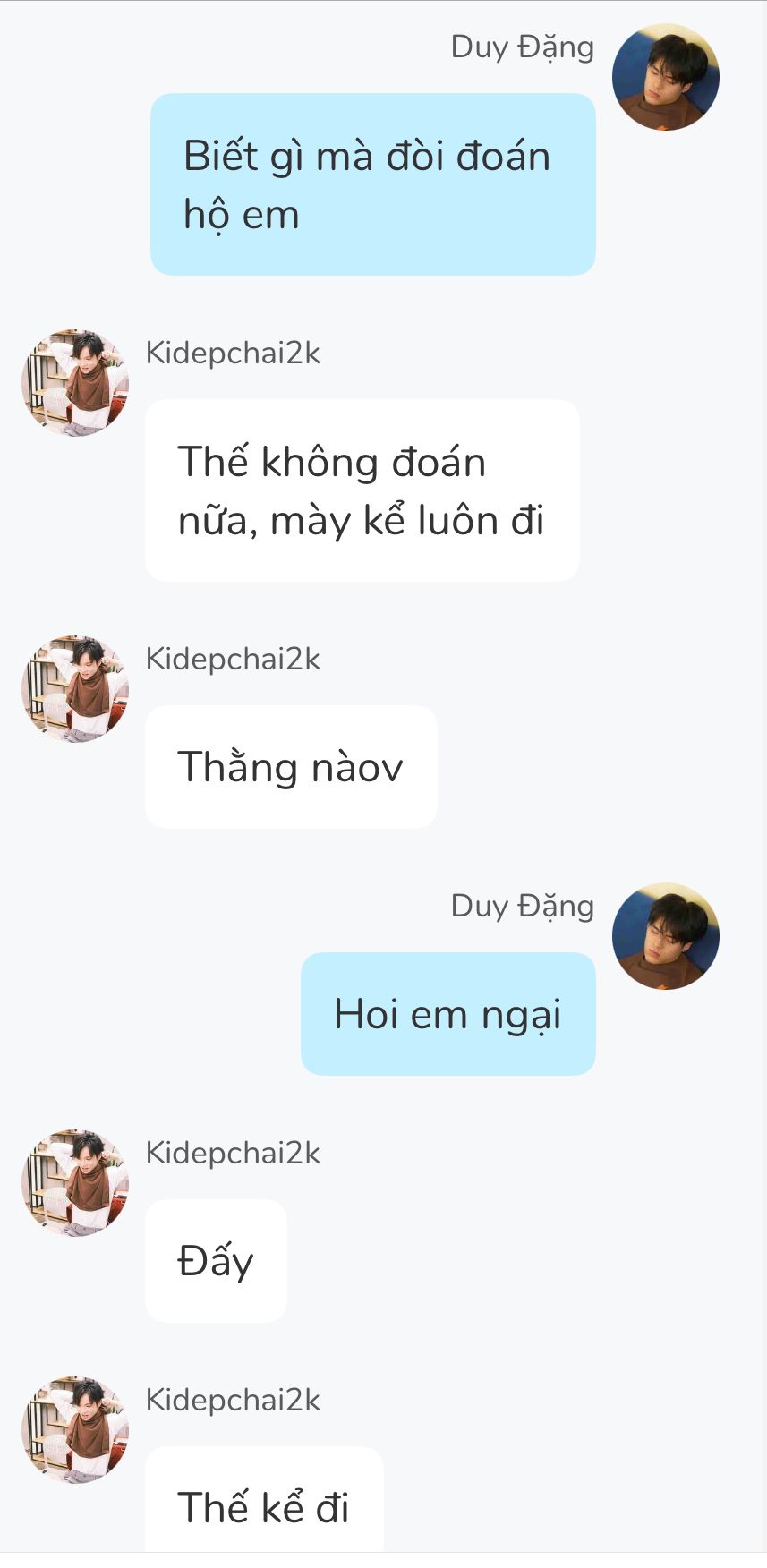
Task: Open Kidepchai2k's avatar beside "Đấy" message
Action: pos(75,1183)
